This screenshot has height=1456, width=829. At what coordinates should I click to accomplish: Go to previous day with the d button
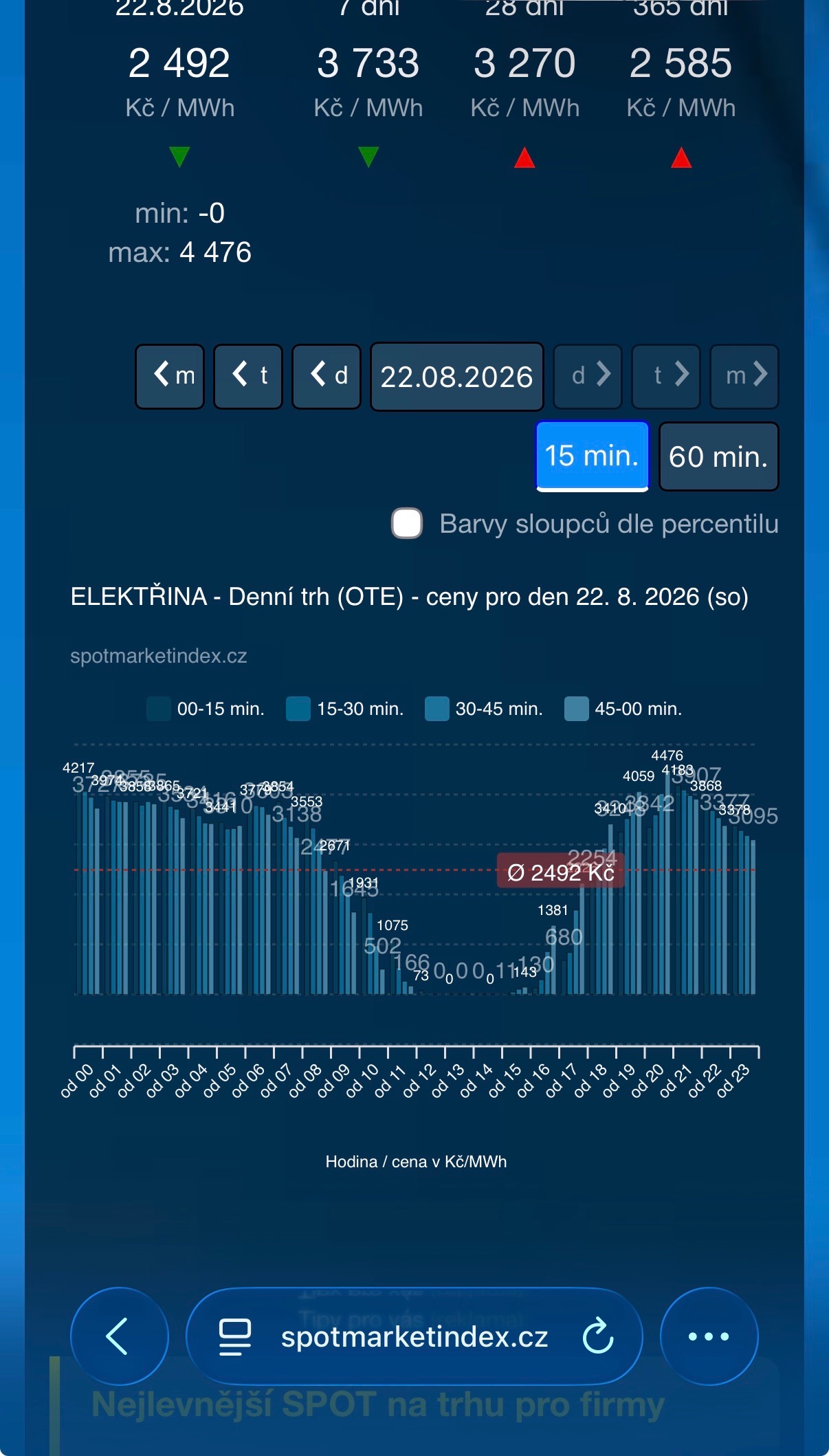[x=327, y=377]
